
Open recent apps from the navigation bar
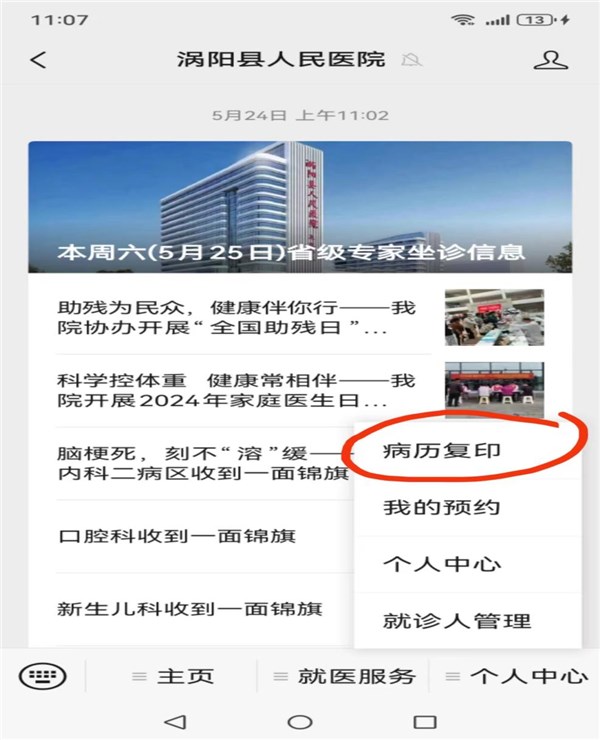(425, 721)
